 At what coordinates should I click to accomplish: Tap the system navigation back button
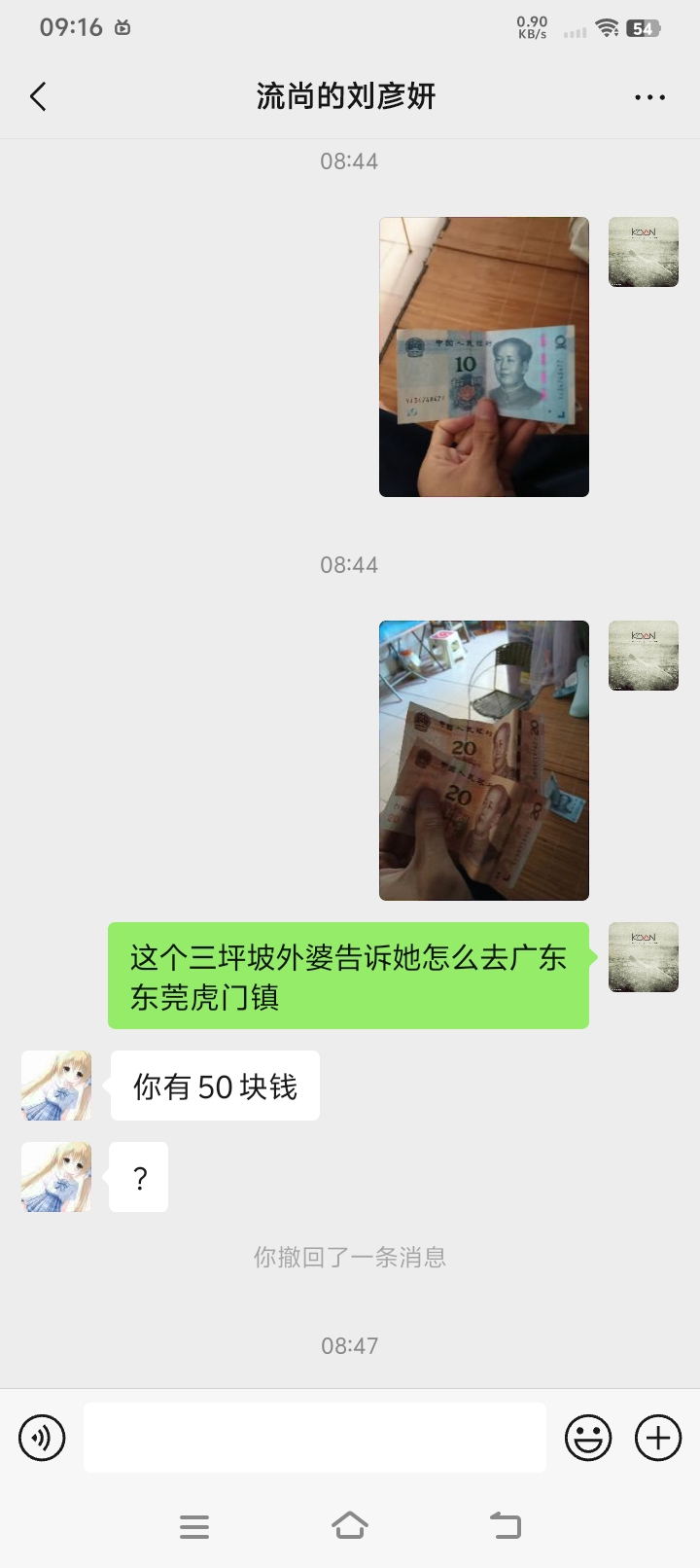coord(505,1525)
